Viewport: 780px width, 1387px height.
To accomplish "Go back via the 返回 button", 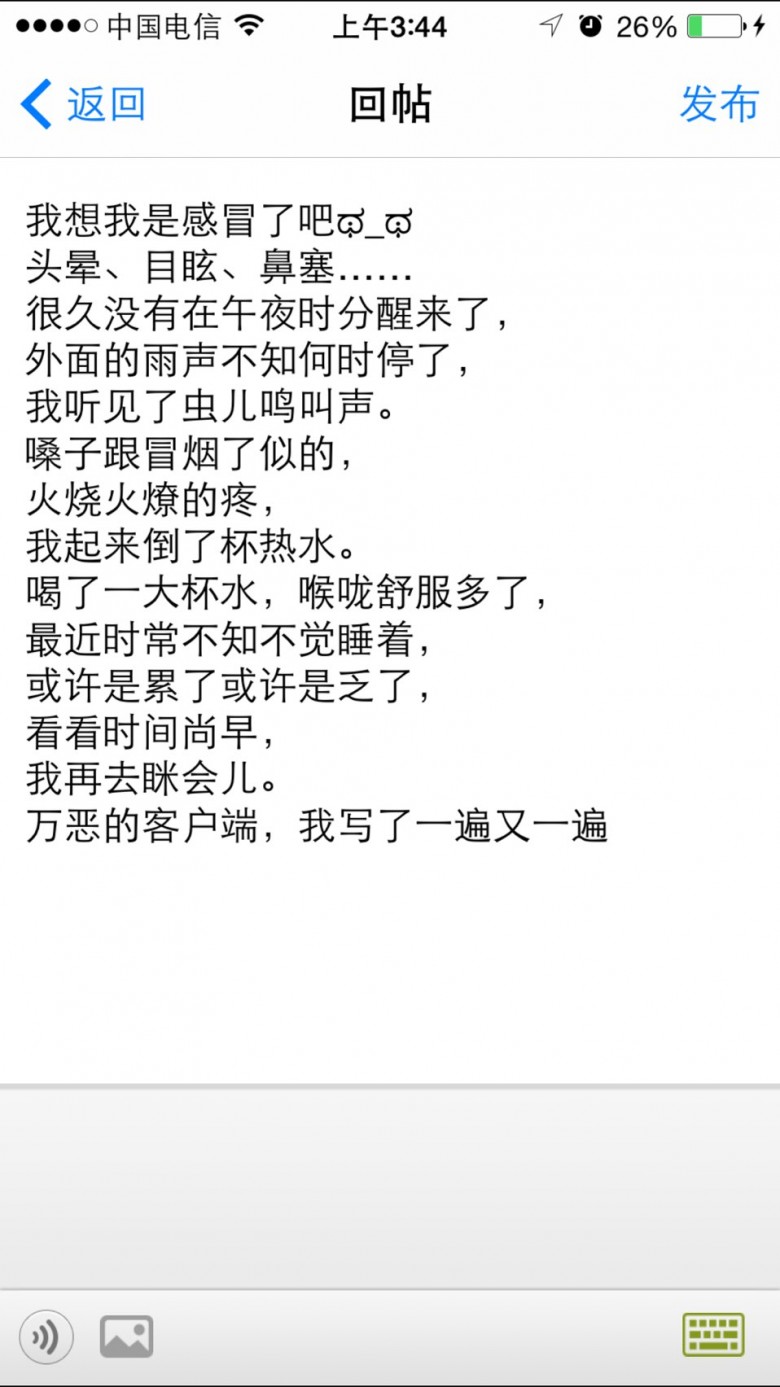I will tap(84, 104).
